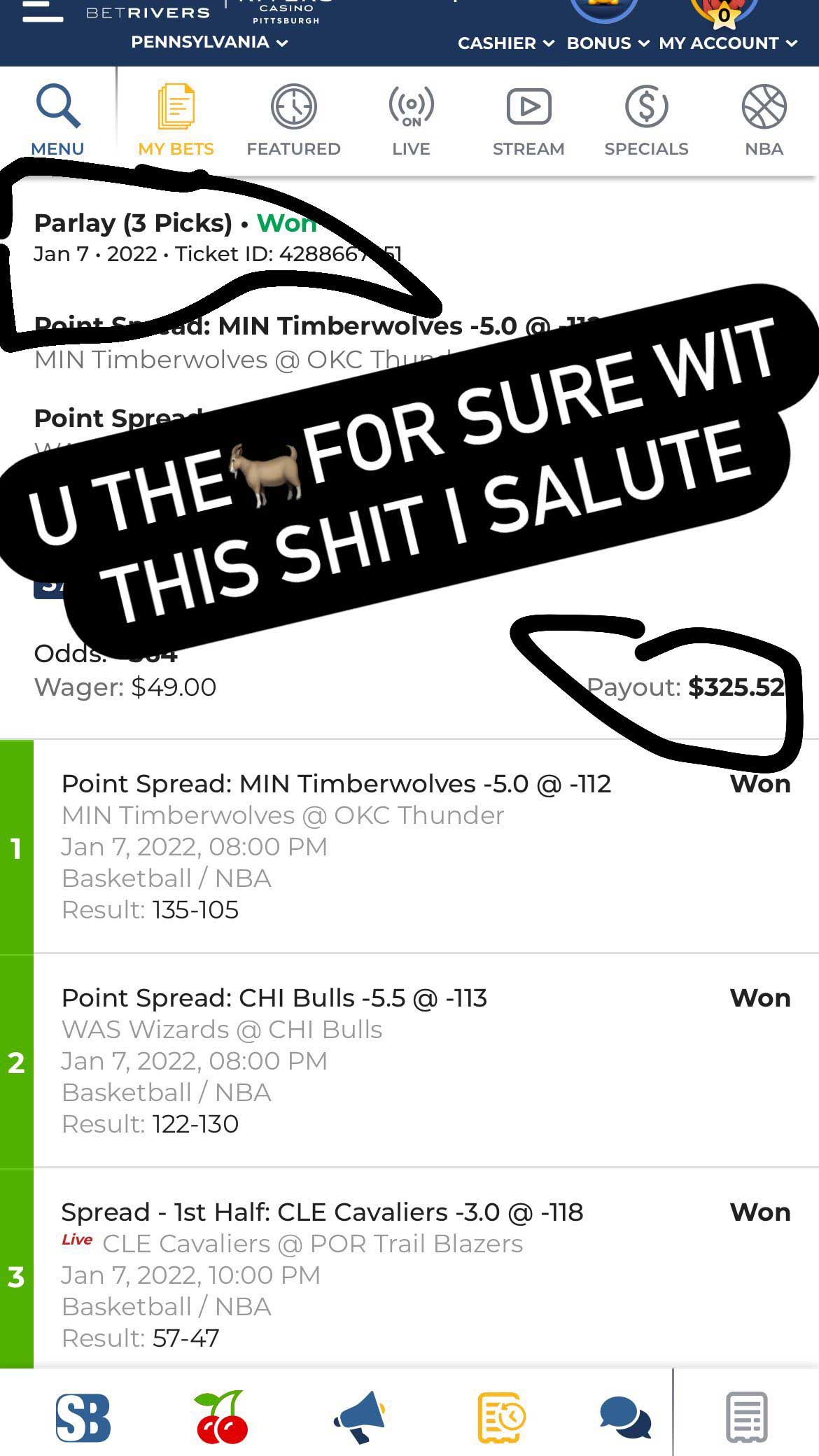819x1456 pixels.
Task: Switch to the My Bets tab
Action: point(176,119)
